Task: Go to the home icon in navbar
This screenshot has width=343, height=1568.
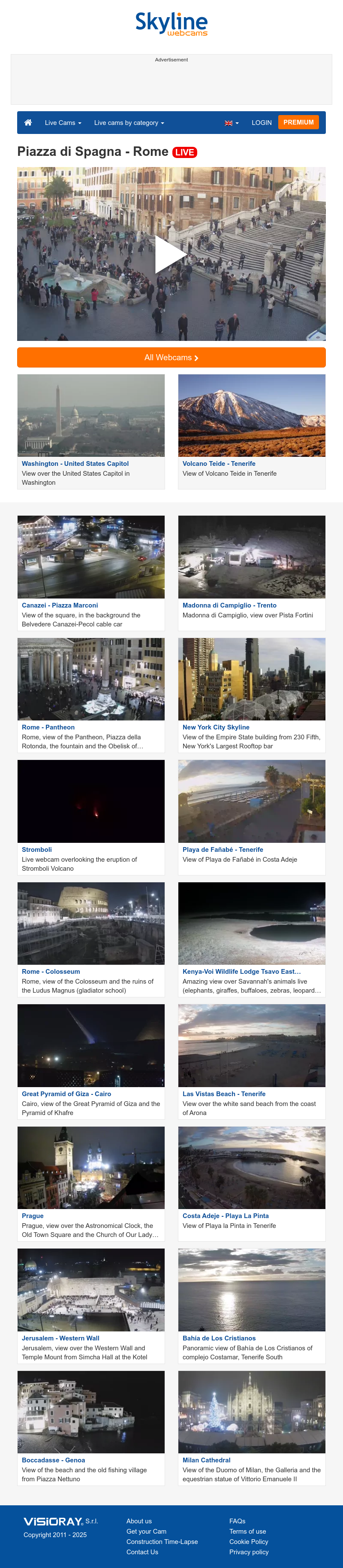Action: 28,122
